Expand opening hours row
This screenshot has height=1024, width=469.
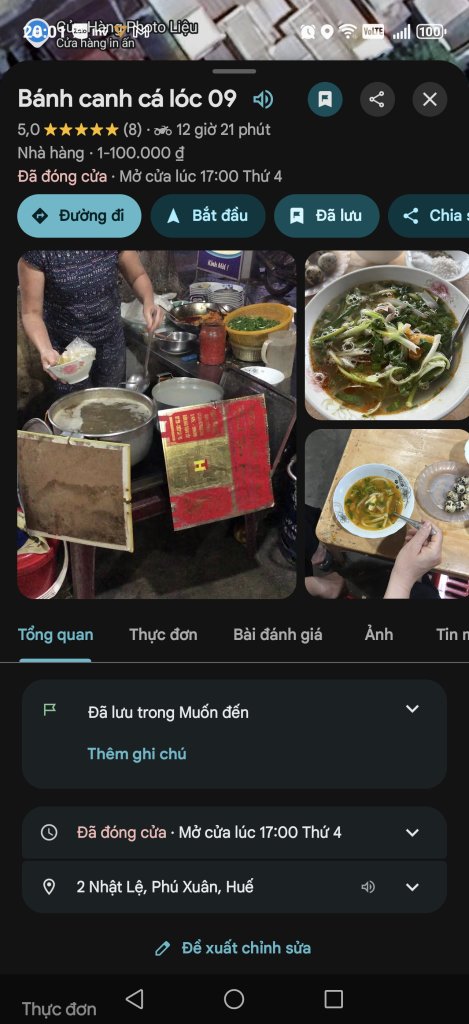[234, 833]
